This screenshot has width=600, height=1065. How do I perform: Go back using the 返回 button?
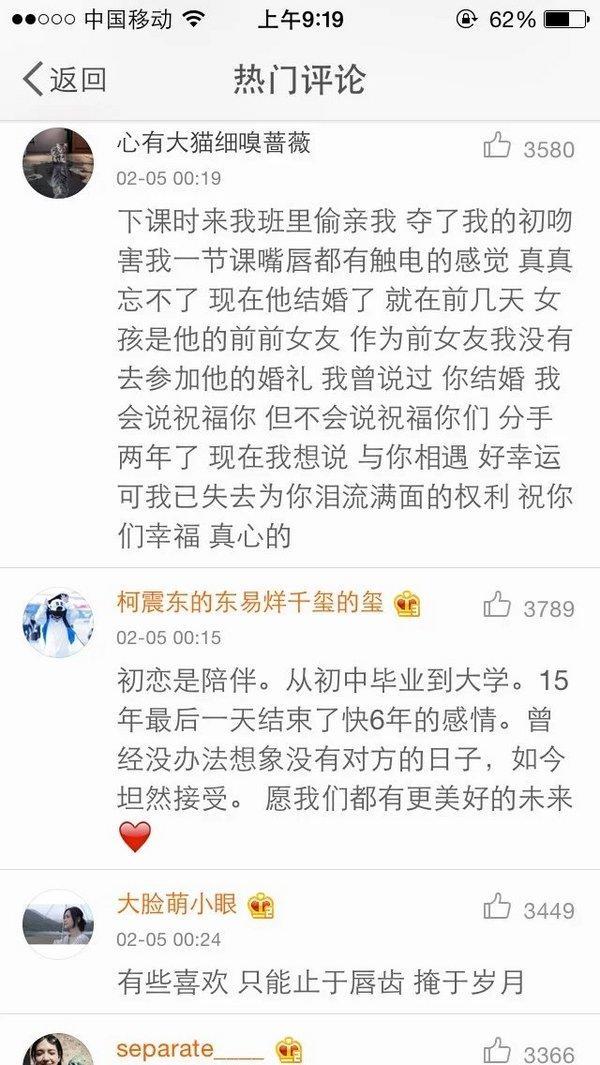pos(65,79)
